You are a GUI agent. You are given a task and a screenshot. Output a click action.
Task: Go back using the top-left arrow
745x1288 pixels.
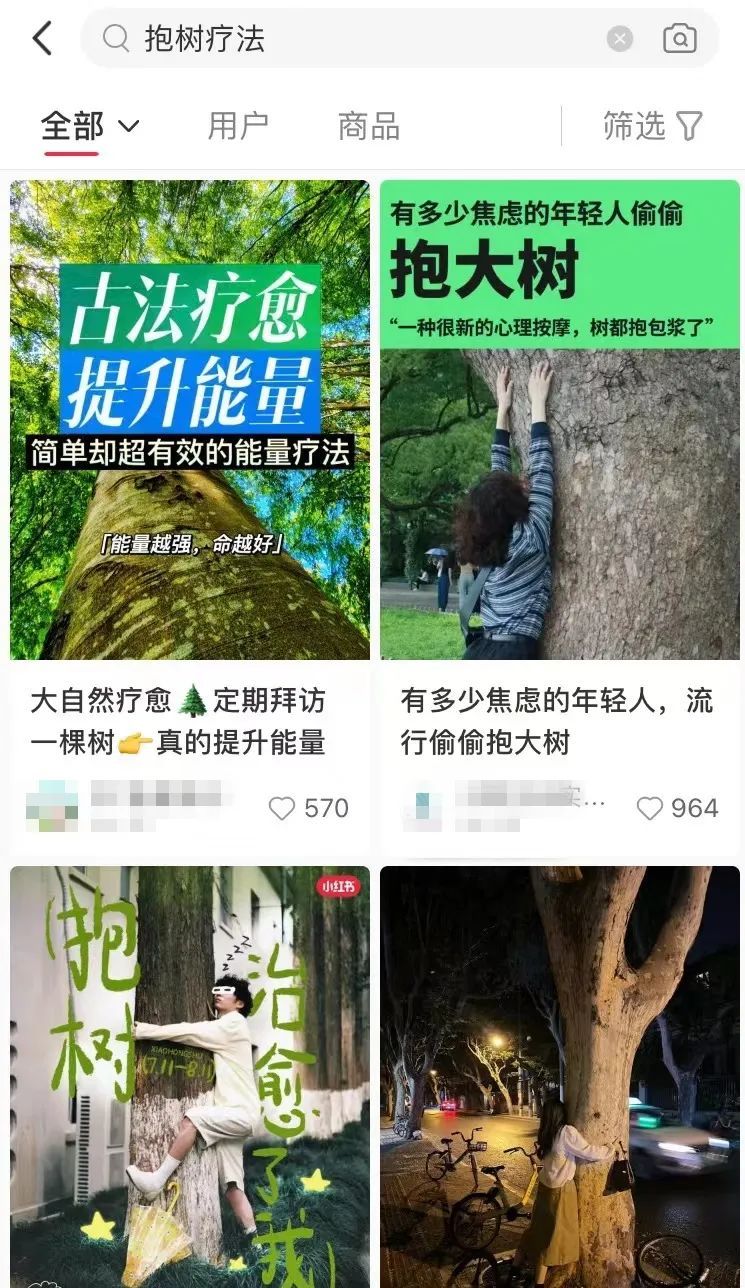tap(42, 39)
